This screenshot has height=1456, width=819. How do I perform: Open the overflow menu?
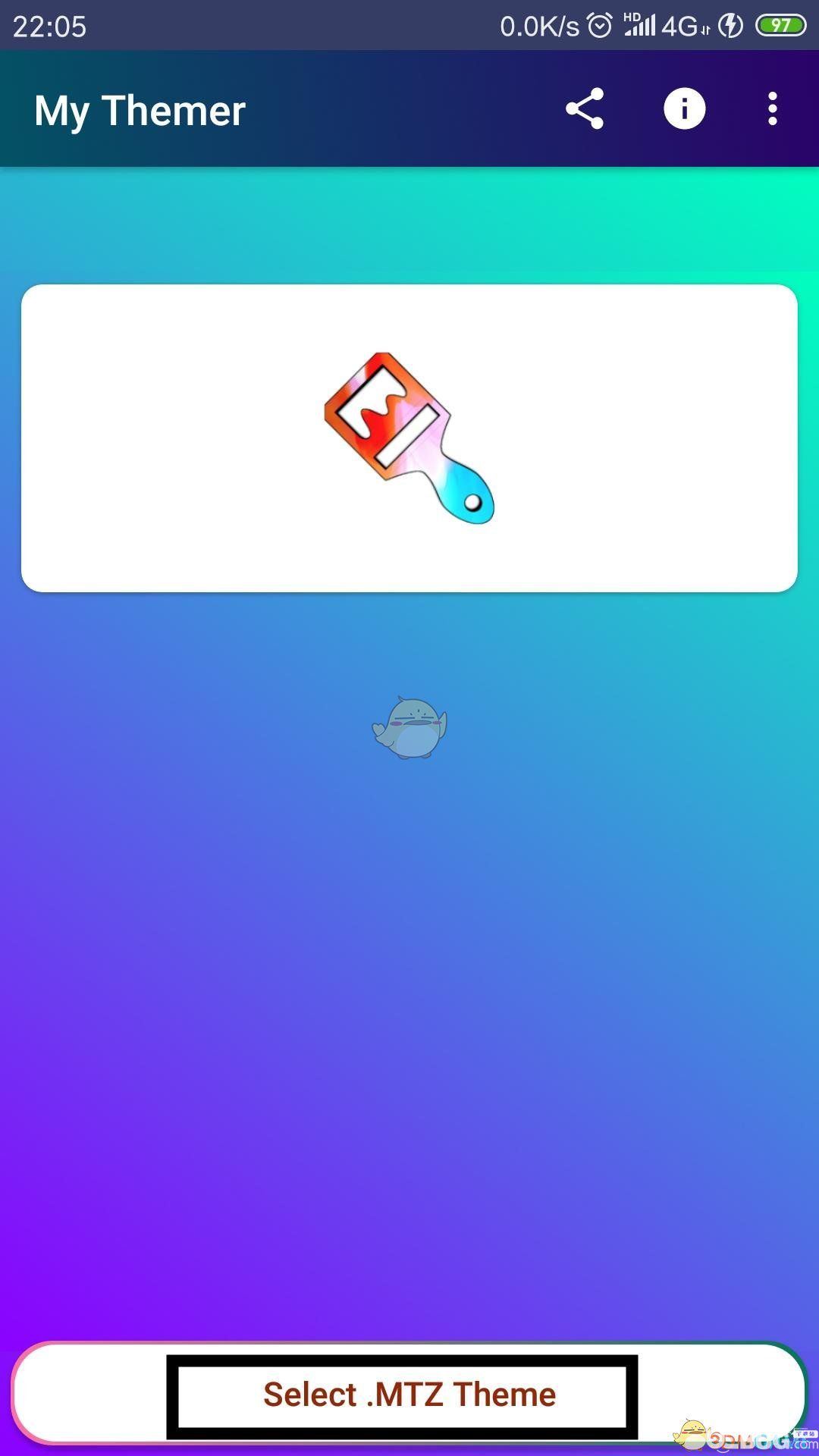[772, 109]
